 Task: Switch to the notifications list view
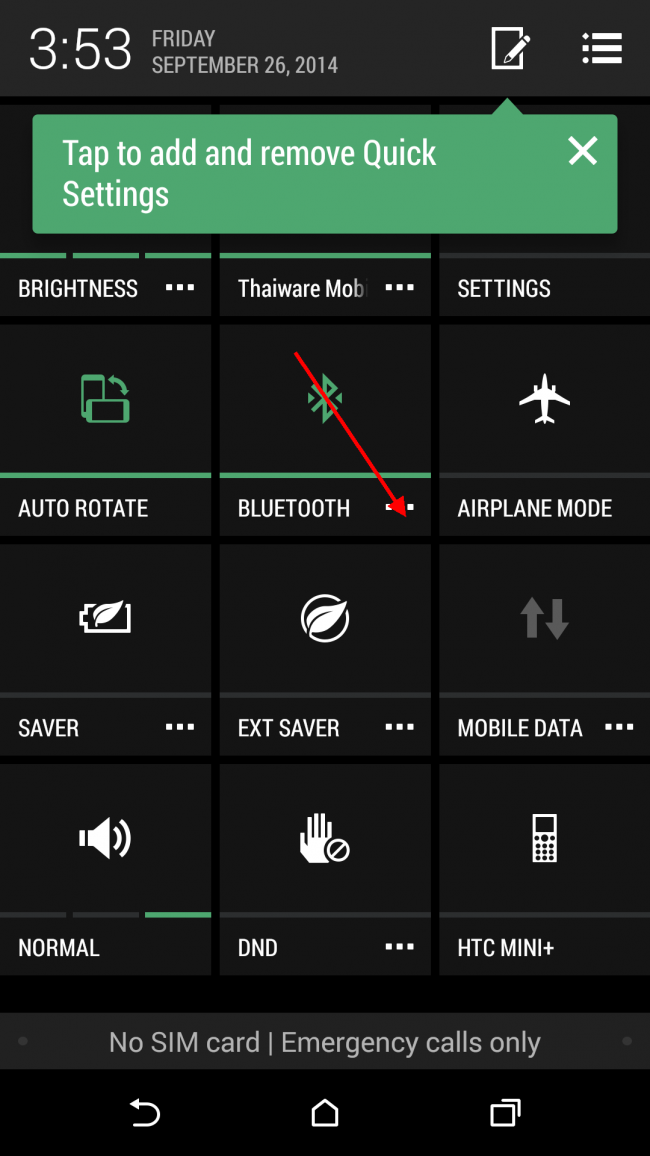(601, 48)
